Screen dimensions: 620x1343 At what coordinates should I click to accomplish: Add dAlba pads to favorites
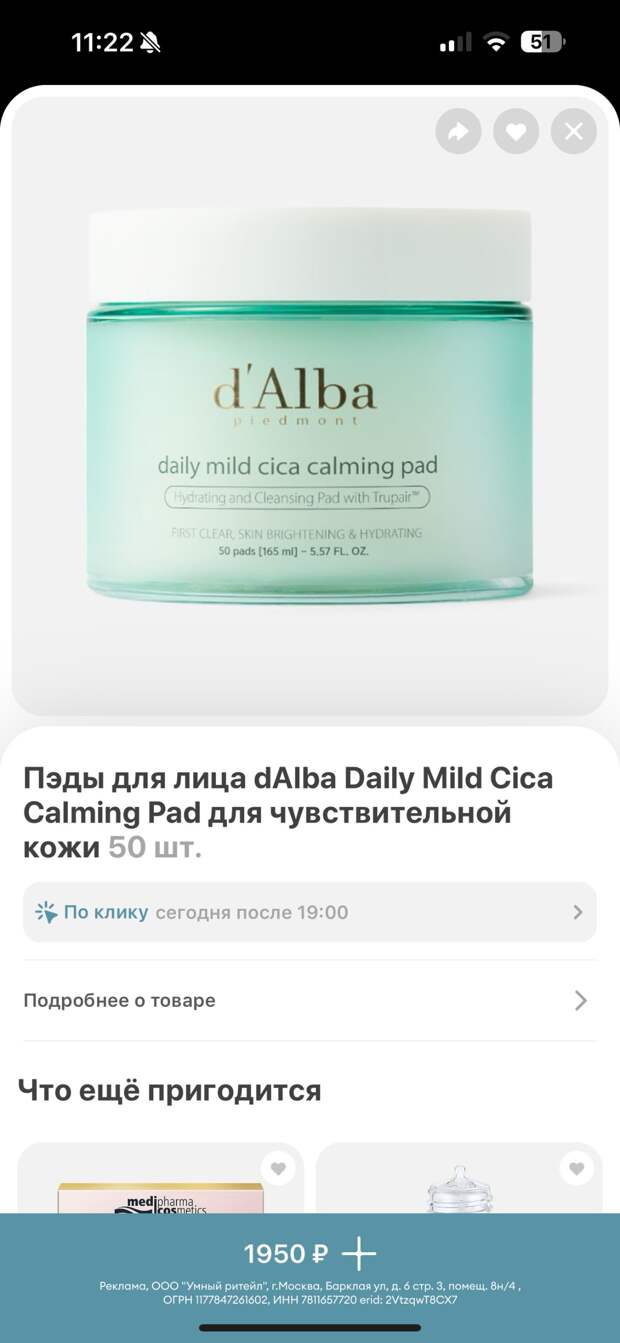tap(516, 131)
